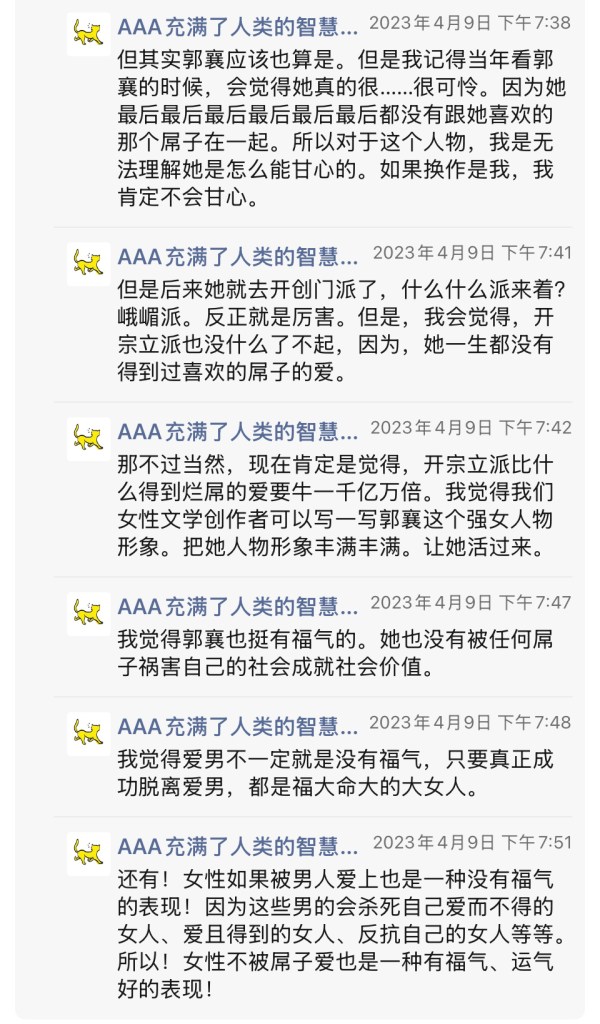
Task: Select the avatar beside the 7:47 message
Action: pos(89,613)
